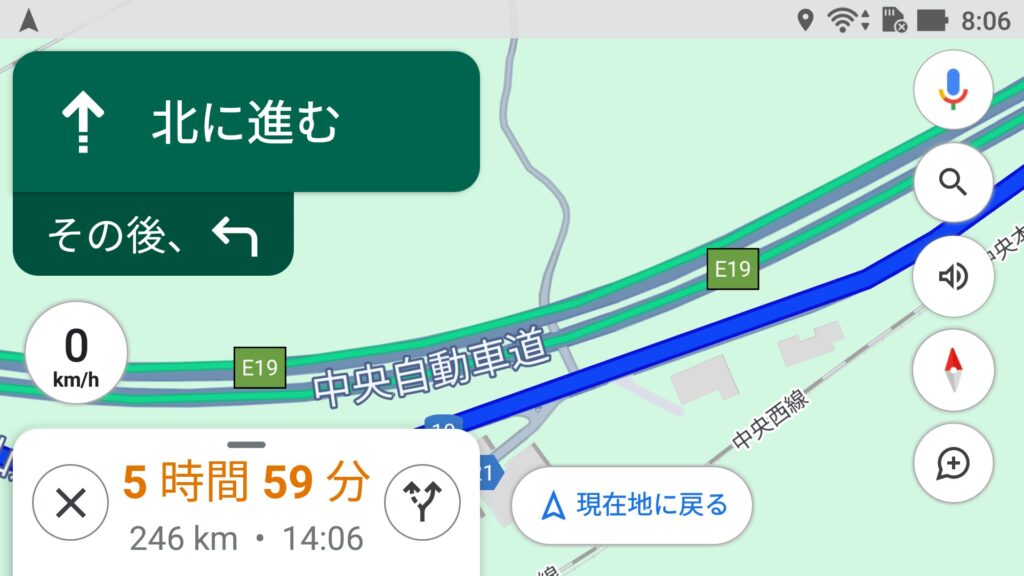Expand the trip info panel handle
This screenshot has width=1024, height=576.
[247, 444]
